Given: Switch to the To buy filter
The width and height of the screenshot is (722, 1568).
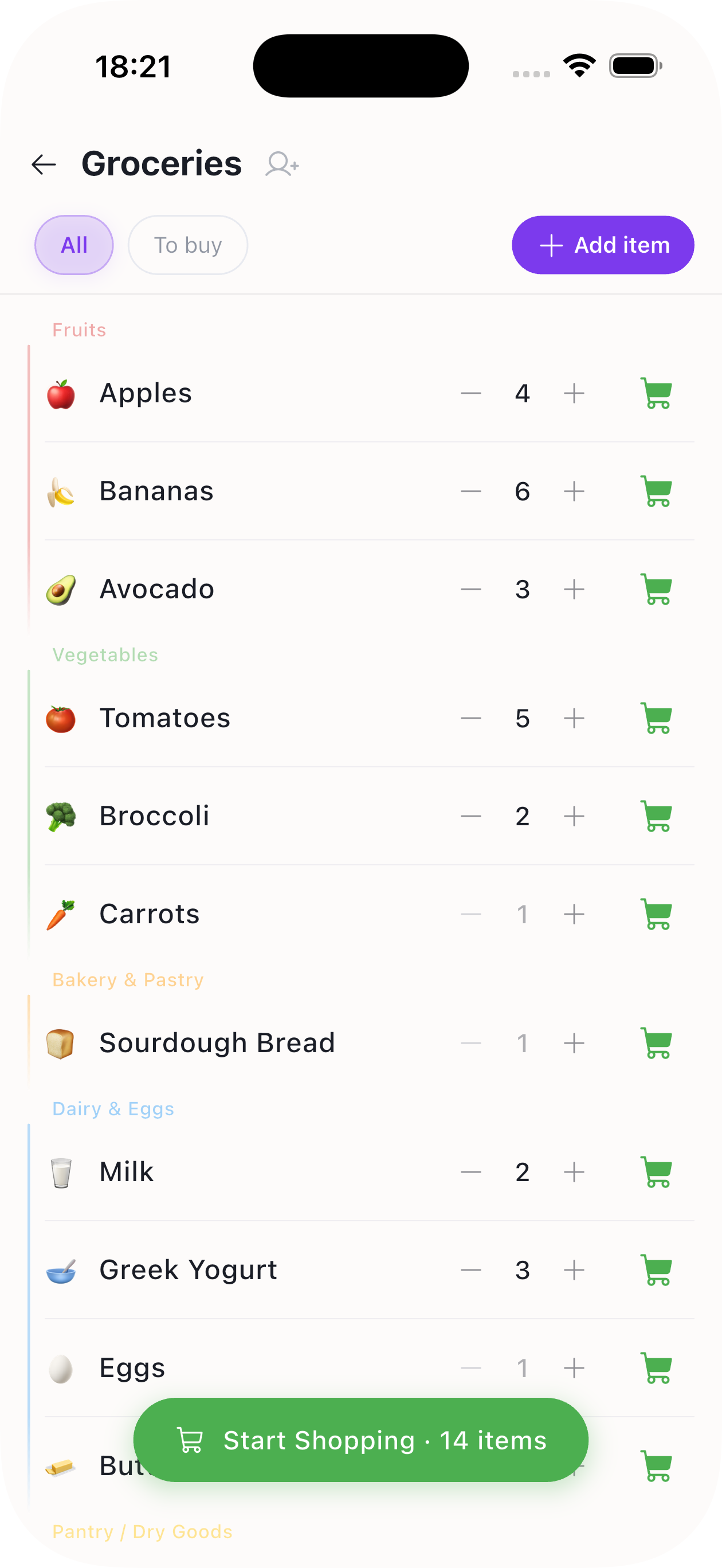Looking at the screenshot, I should click(187, 245).
